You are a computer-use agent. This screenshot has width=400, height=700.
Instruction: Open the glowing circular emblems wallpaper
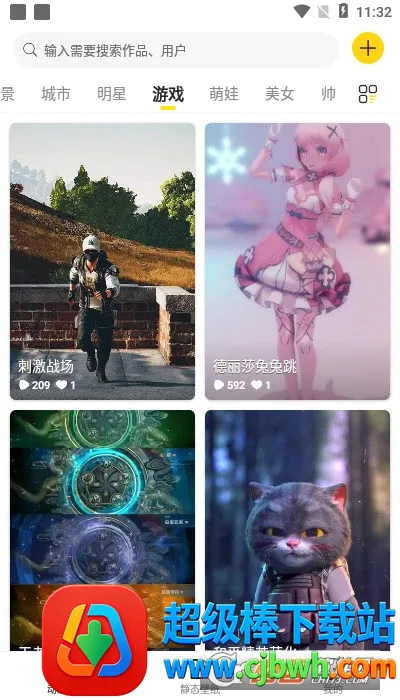102,530
